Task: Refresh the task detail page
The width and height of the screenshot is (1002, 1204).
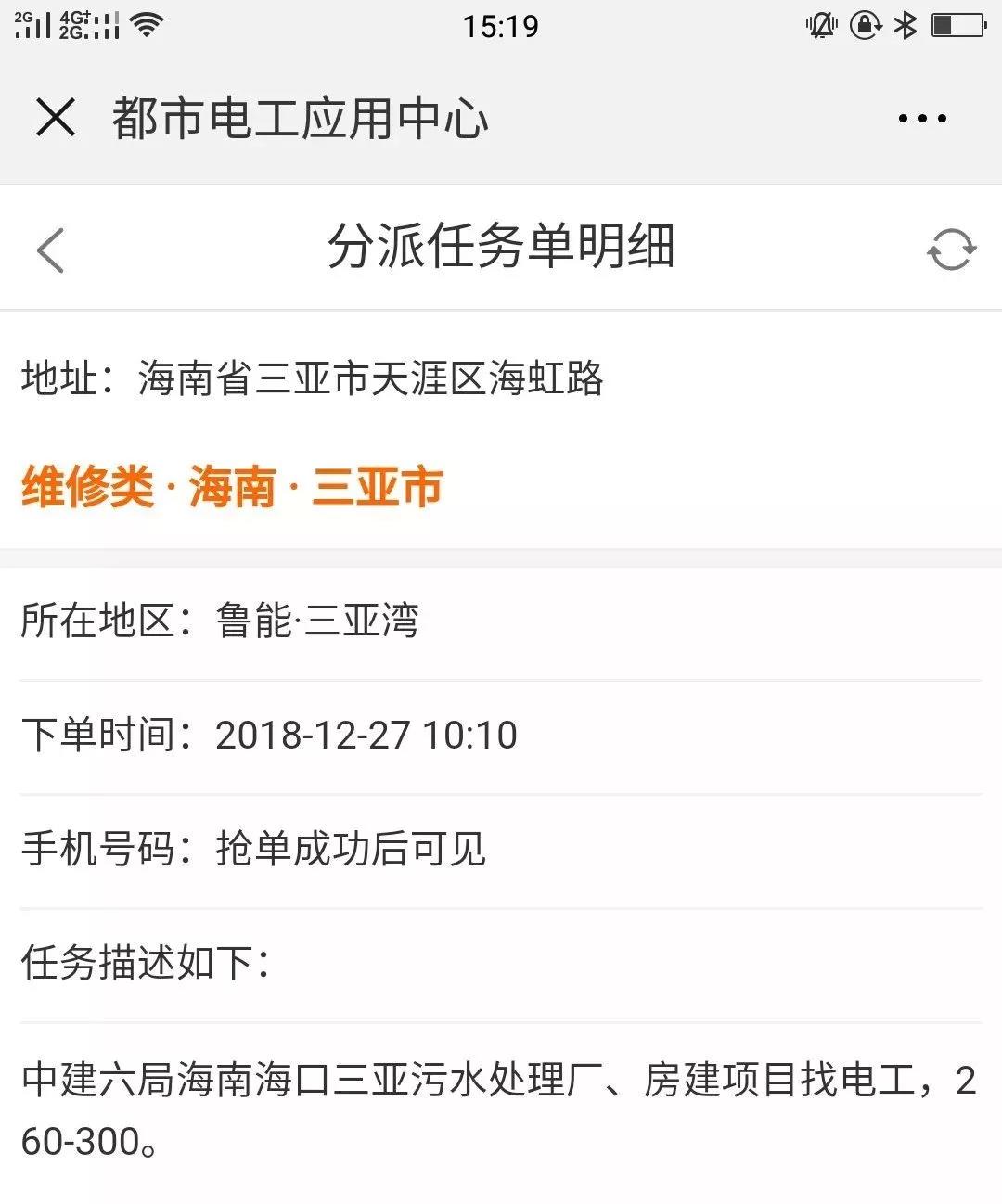Action: [951, 250]
